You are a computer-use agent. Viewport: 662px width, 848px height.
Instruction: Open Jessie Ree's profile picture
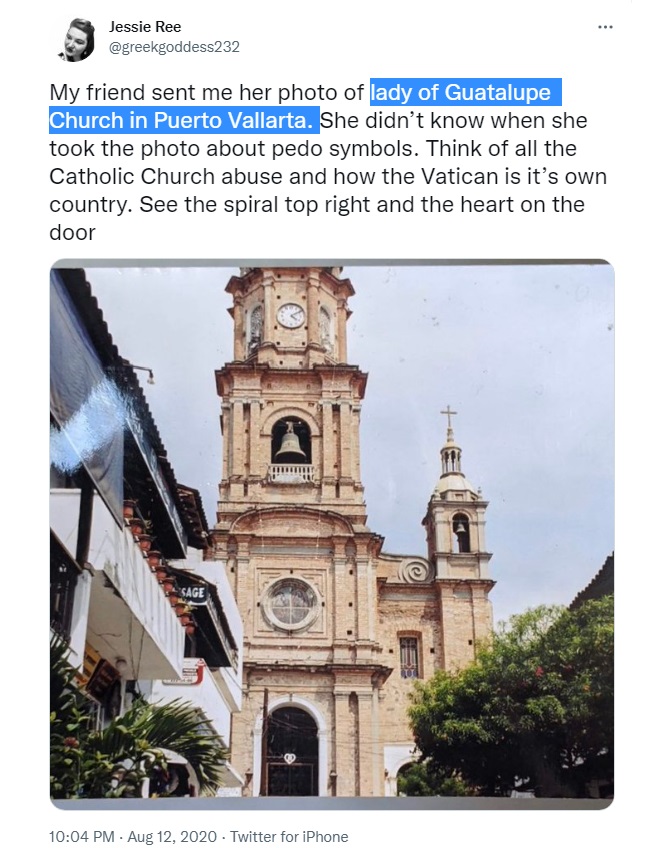pyautogui.click(x=74, y=39)
